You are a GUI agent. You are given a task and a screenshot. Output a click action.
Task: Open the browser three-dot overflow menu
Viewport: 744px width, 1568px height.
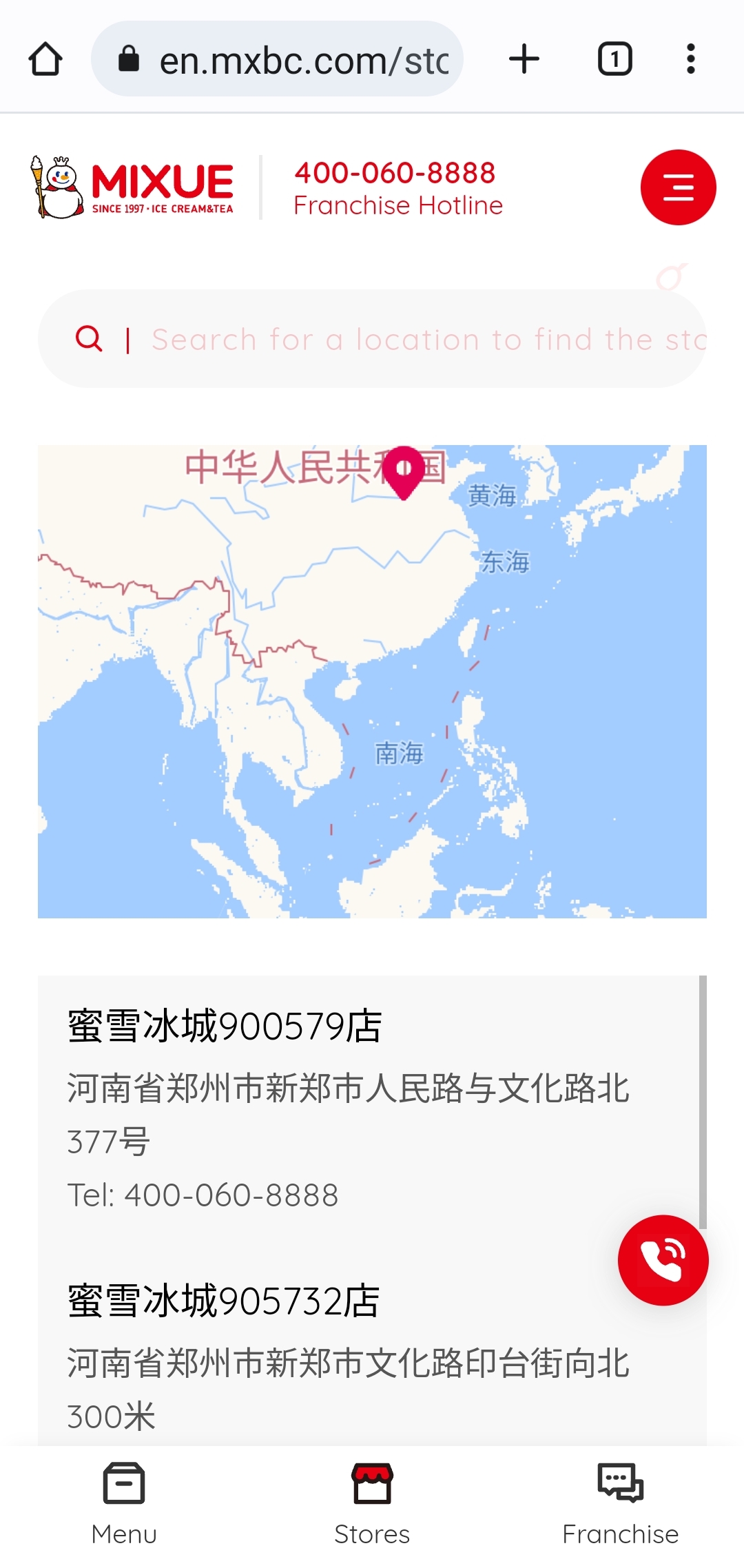[x=690, y=59]
